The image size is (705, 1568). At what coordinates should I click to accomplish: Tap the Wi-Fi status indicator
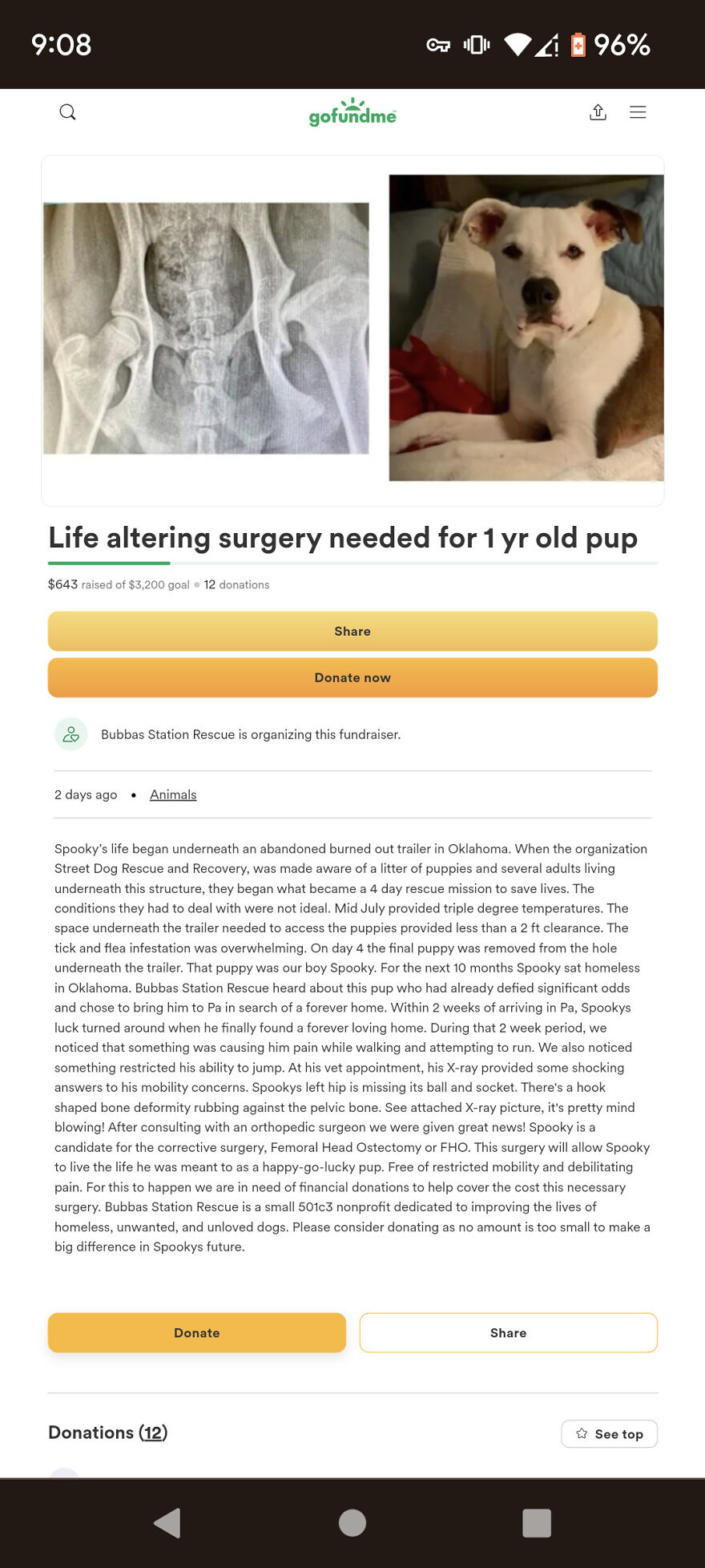coord(517,44)
